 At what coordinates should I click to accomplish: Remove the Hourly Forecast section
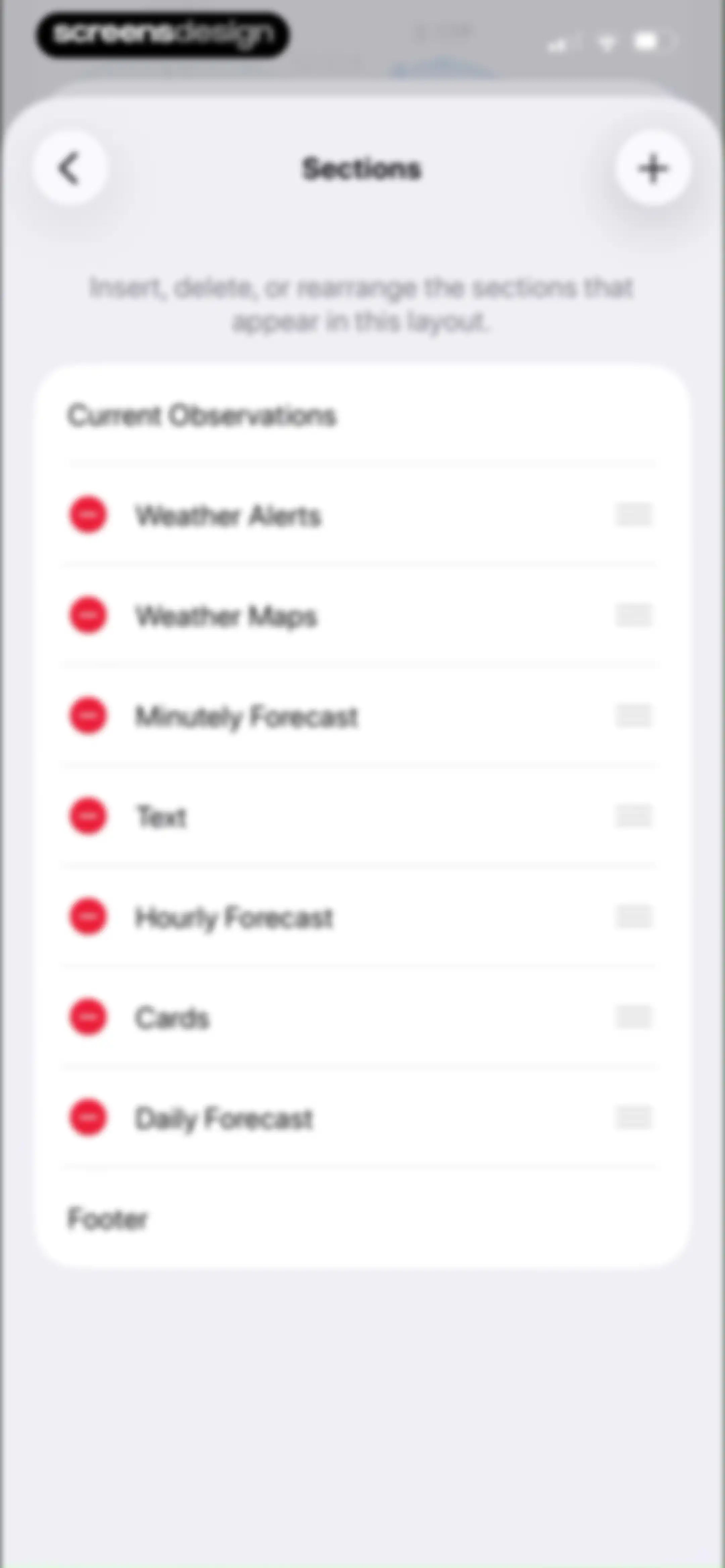[88, 917]
